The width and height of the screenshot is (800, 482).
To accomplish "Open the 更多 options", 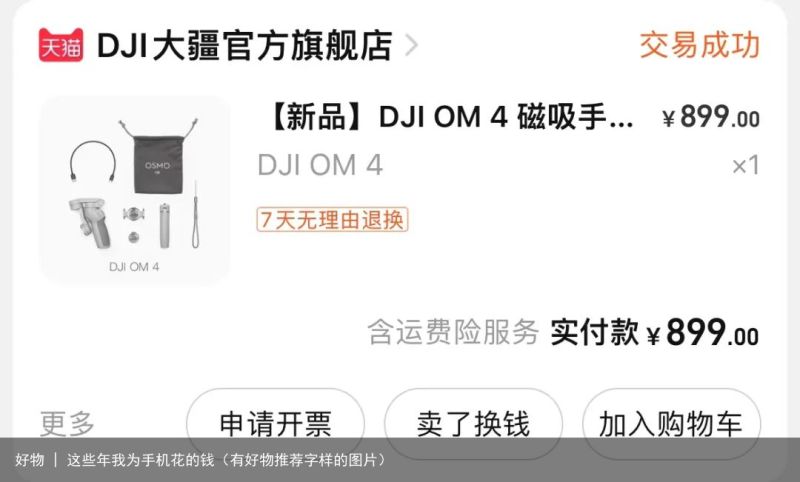I will click(68, 423).
